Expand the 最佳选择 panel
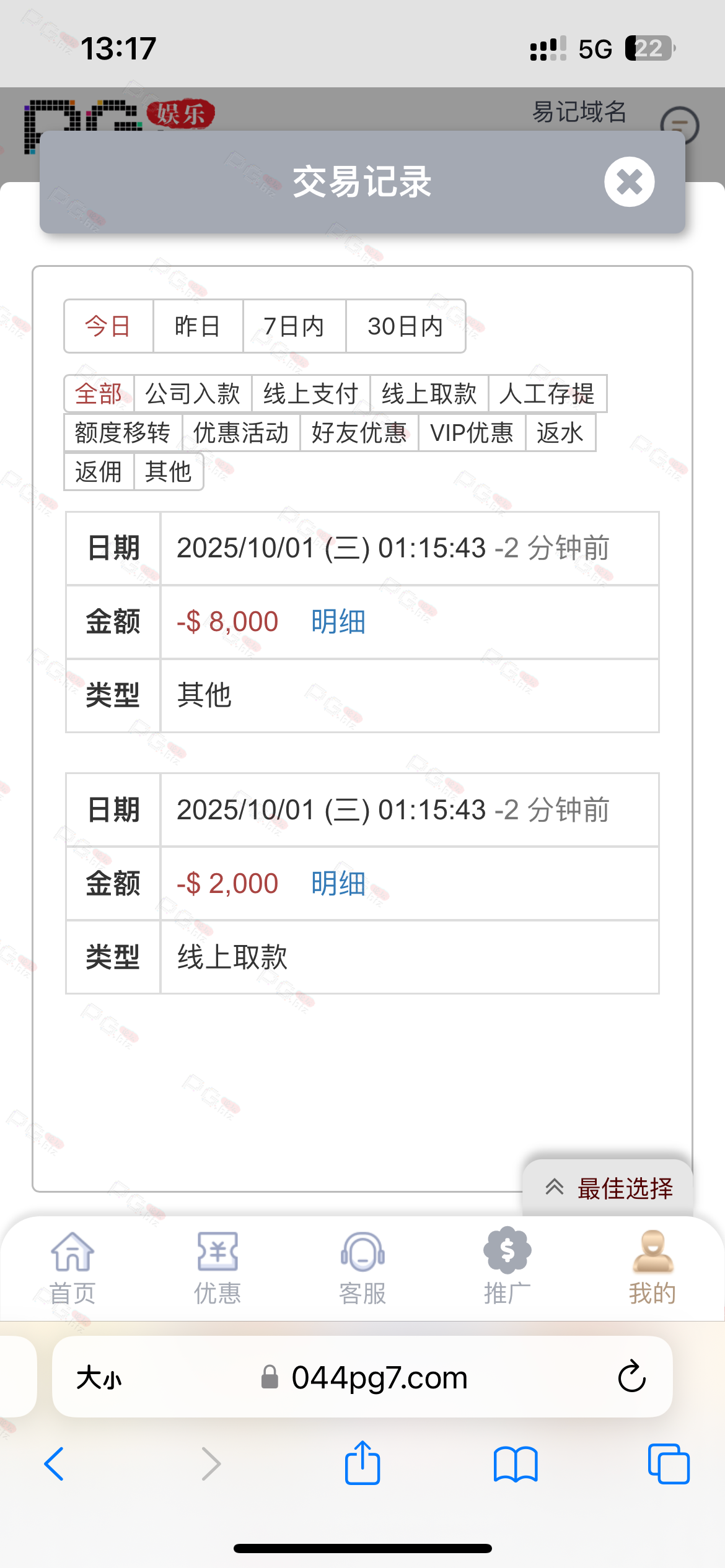The image size is (725, 1568). click(x=609, y=1188)
